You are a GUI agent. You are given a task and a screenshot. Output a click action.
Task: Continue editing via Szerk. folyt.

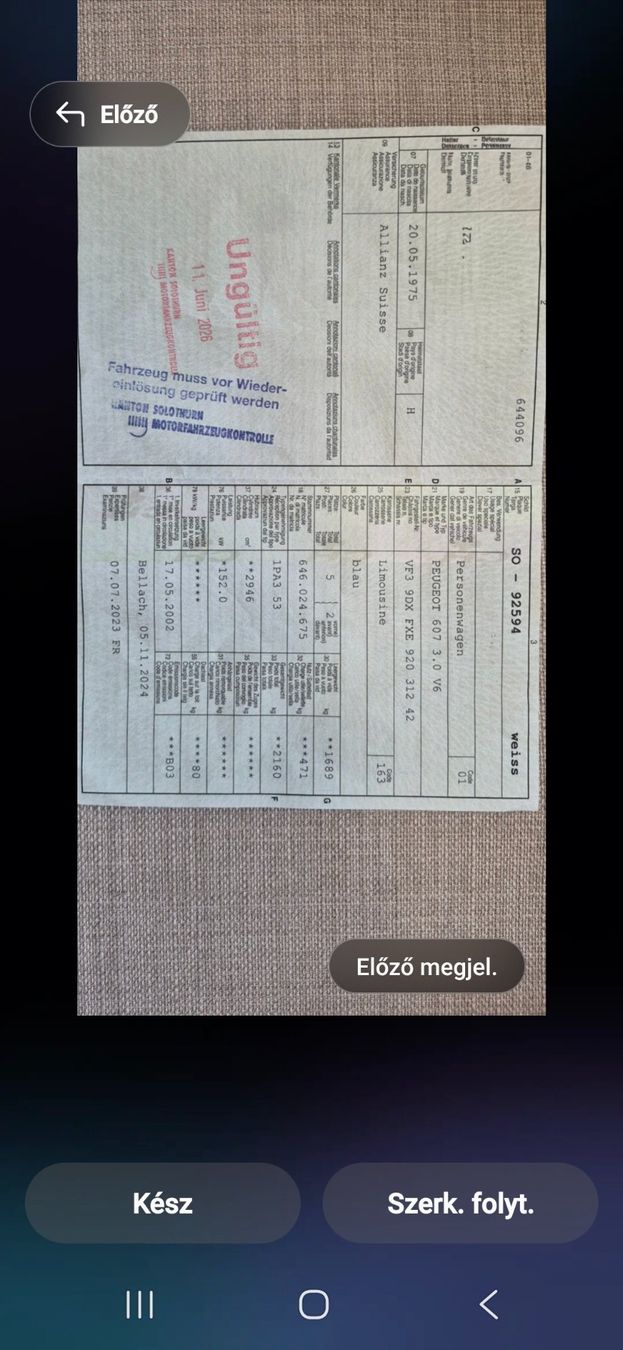pos(460,1203)
